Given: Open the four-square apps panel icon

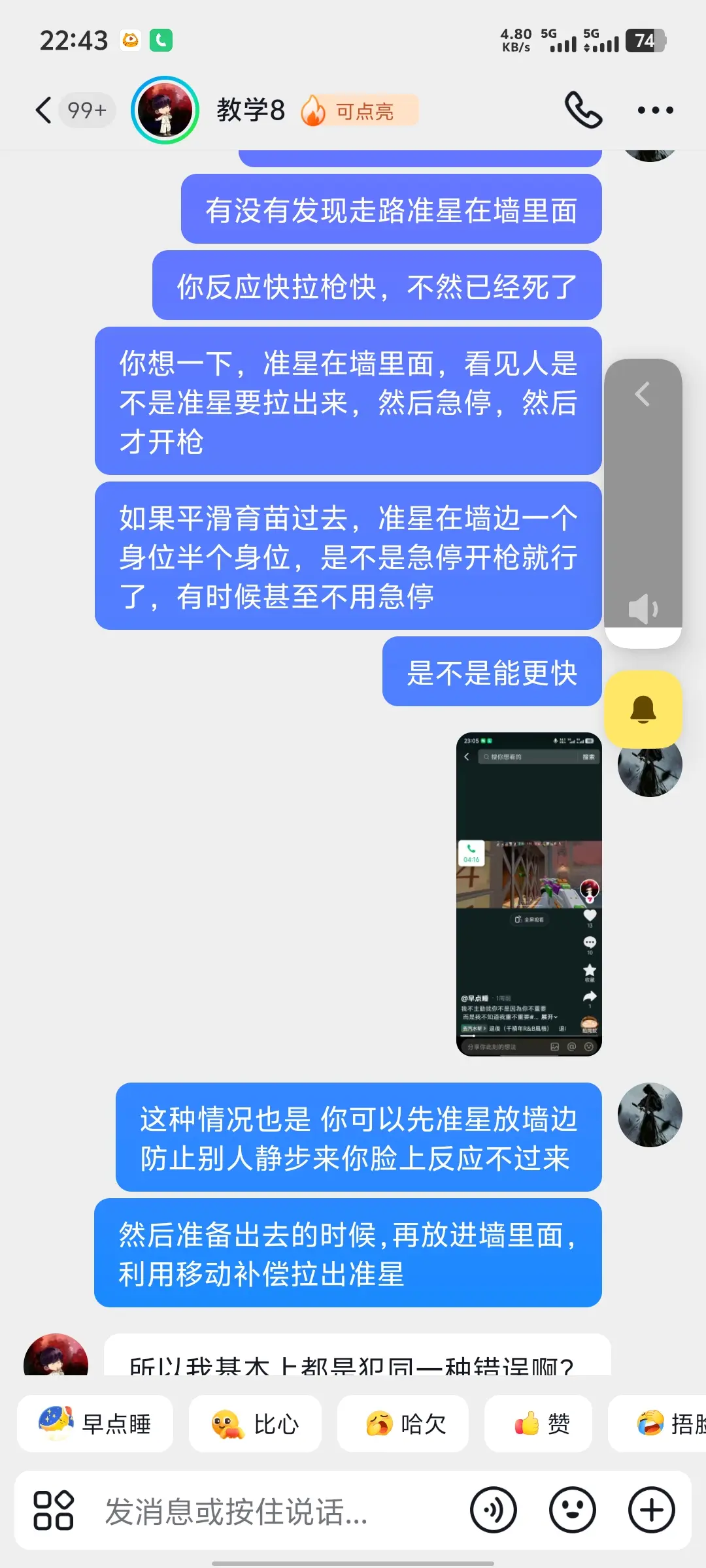Looking at the screenshot, I should coord(54,1511).
